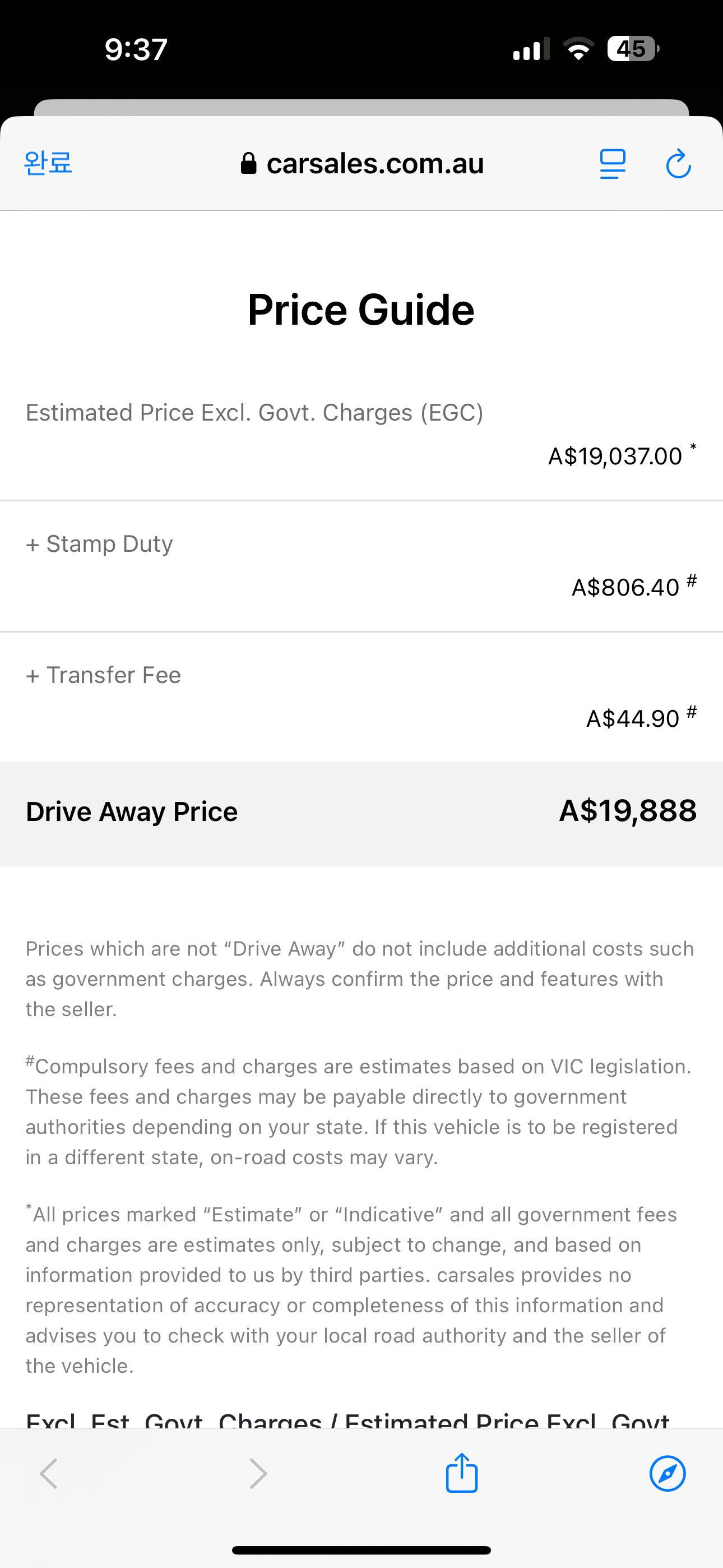Tap the carsales.com.au address bar
This screenshot has height=1568, width=723.
pos(363,164)
